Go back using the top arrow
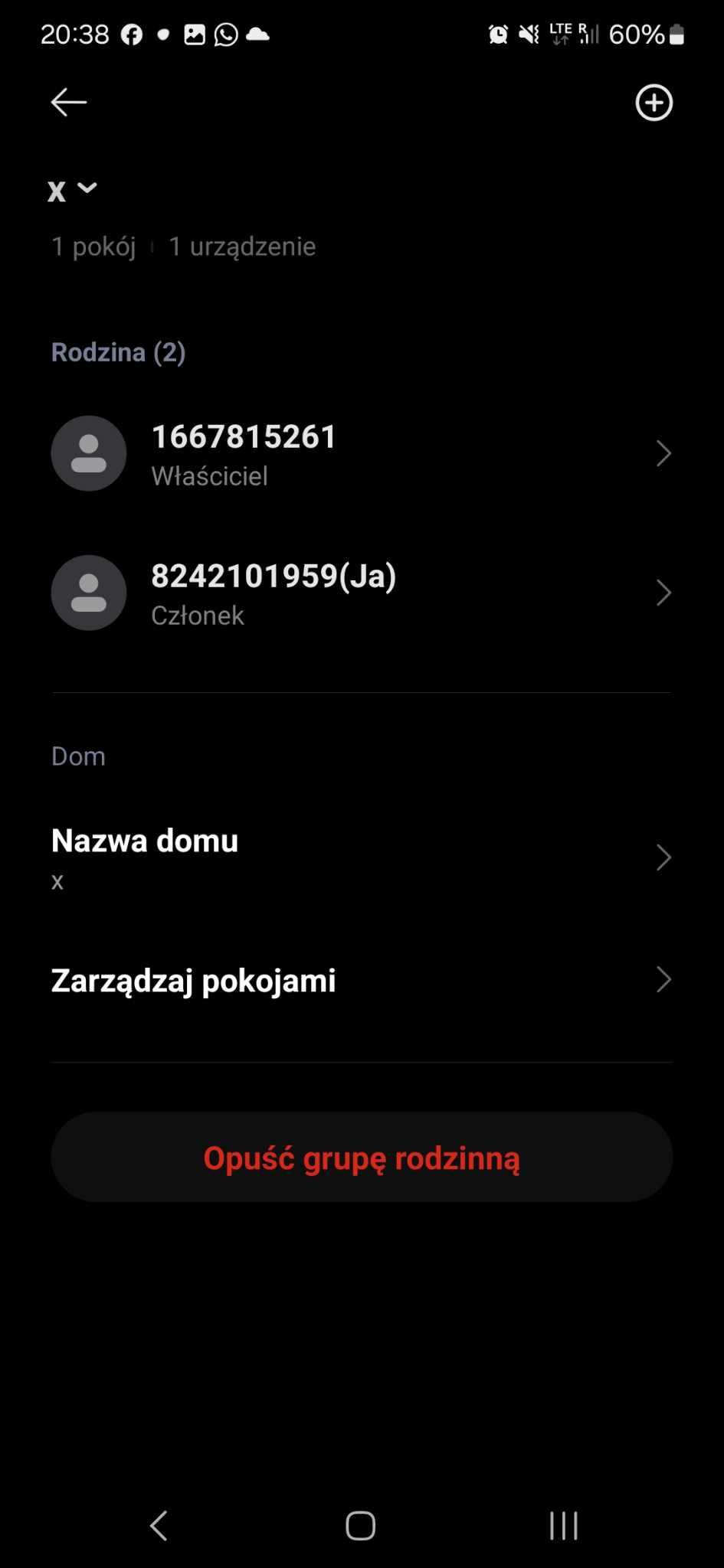Screen dimensions: 724x1568 (x=68, y=102)
